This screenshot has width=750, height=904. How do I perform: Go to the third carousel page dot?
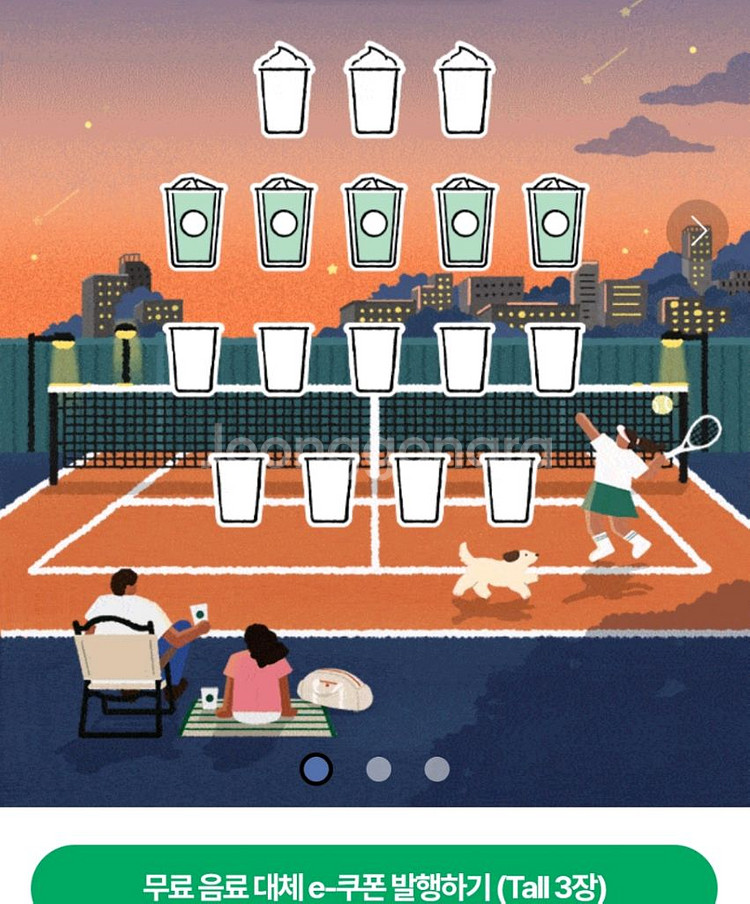point(437,769)
